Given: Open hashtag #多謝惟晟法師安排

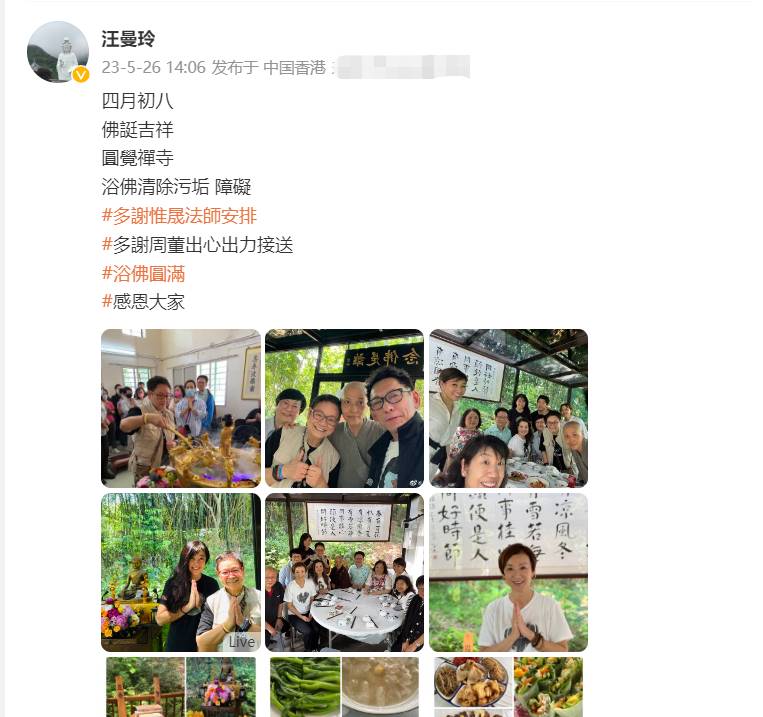Looking at the screenshot, I should pos(179,215).
